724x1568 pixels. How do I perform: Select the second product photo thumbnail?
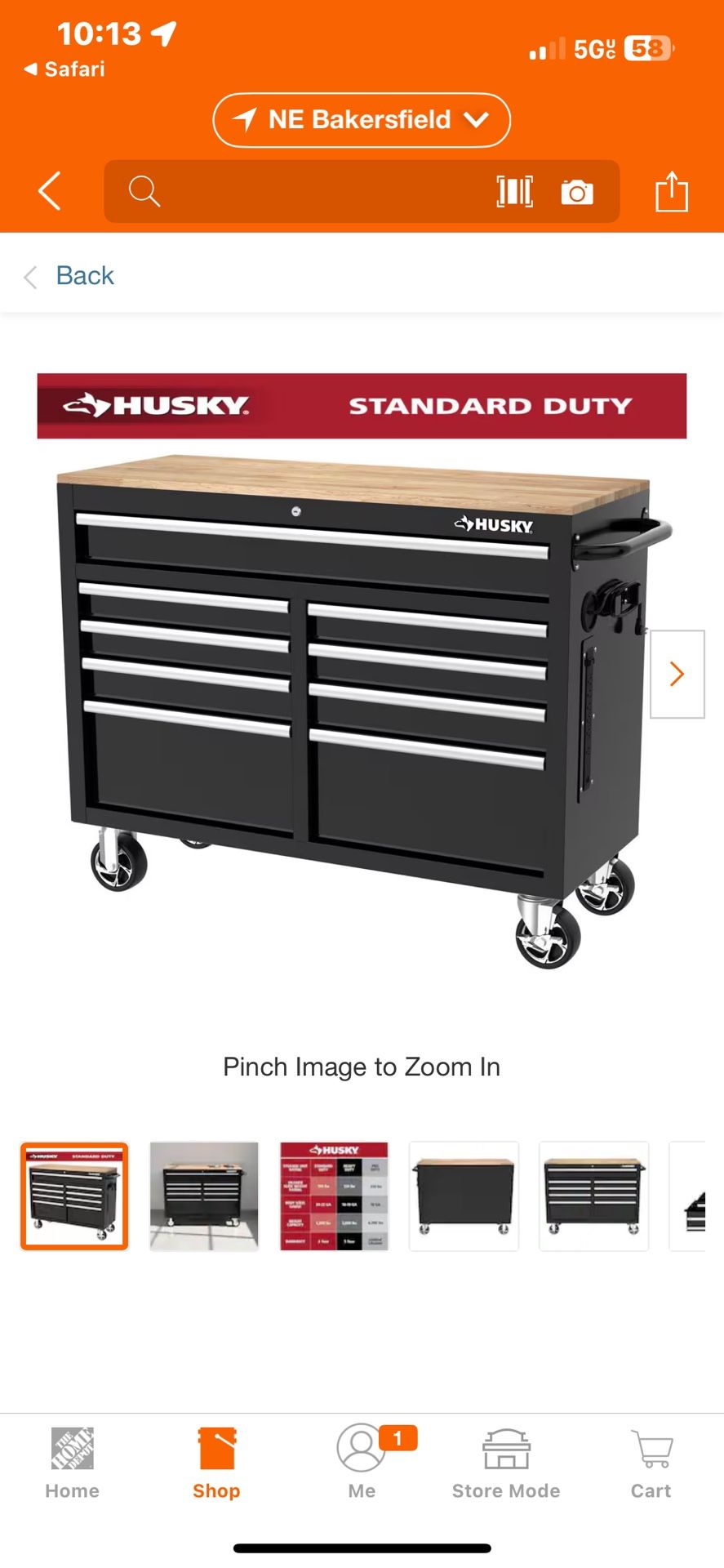(204, 1196)
